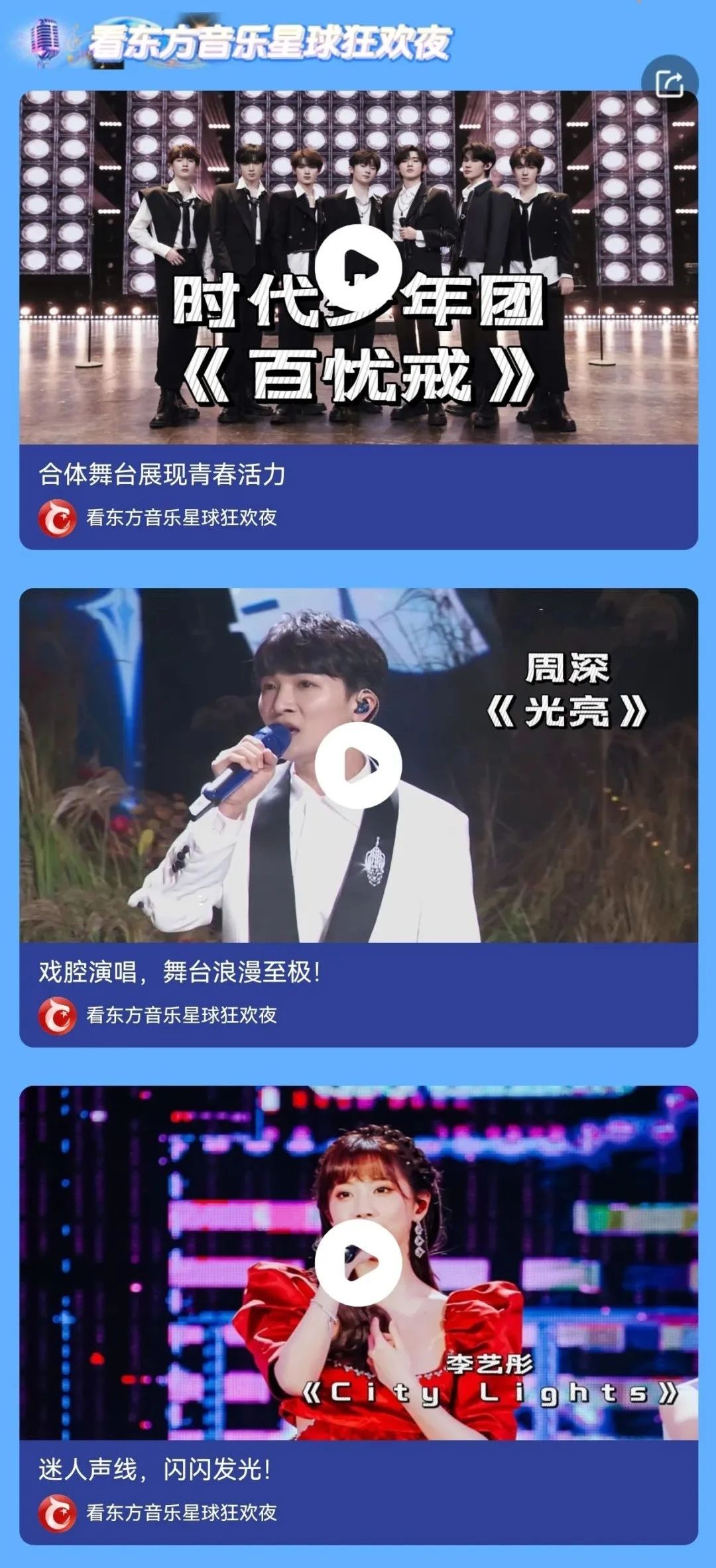Open the card titled 合体舞台展现青春活力
The width and height of the screenshot is (716, 1568).
coord(162,475)
